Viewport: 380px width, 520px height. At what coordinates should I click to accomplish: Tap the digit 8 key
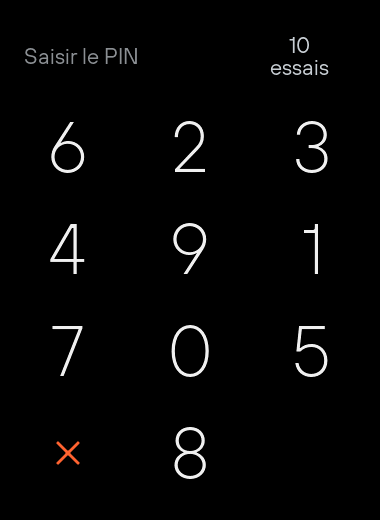[x=190, y=453]
